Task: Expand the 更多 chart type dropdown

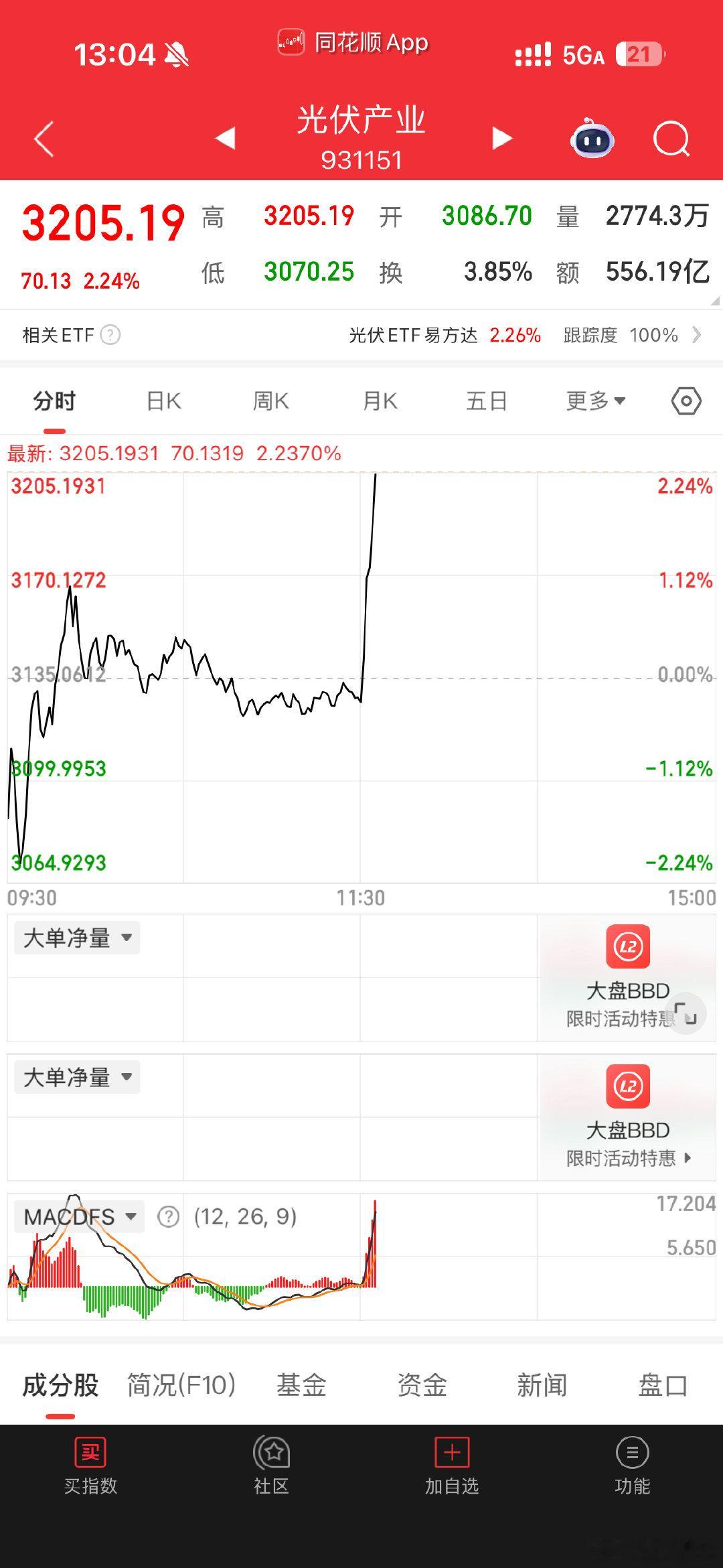Action: (x=595, y=399)
